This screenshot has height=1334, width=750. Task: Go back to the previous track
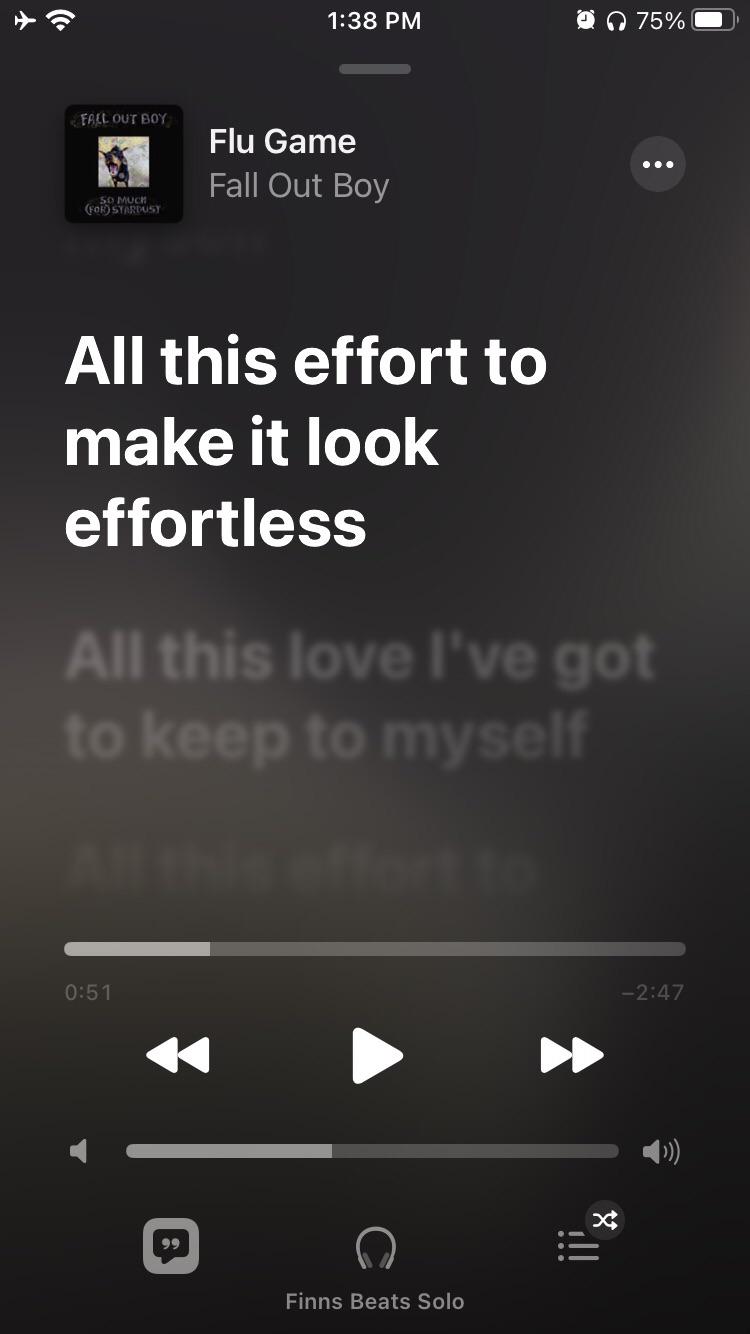pyautogui.click(x=178, y=1055)
